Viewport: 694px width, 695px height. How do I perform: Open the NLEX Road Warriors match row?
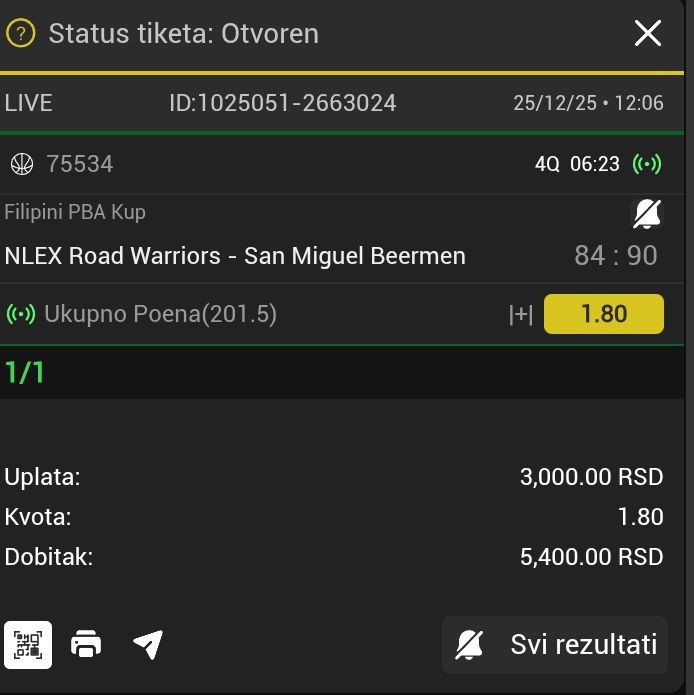235,256
